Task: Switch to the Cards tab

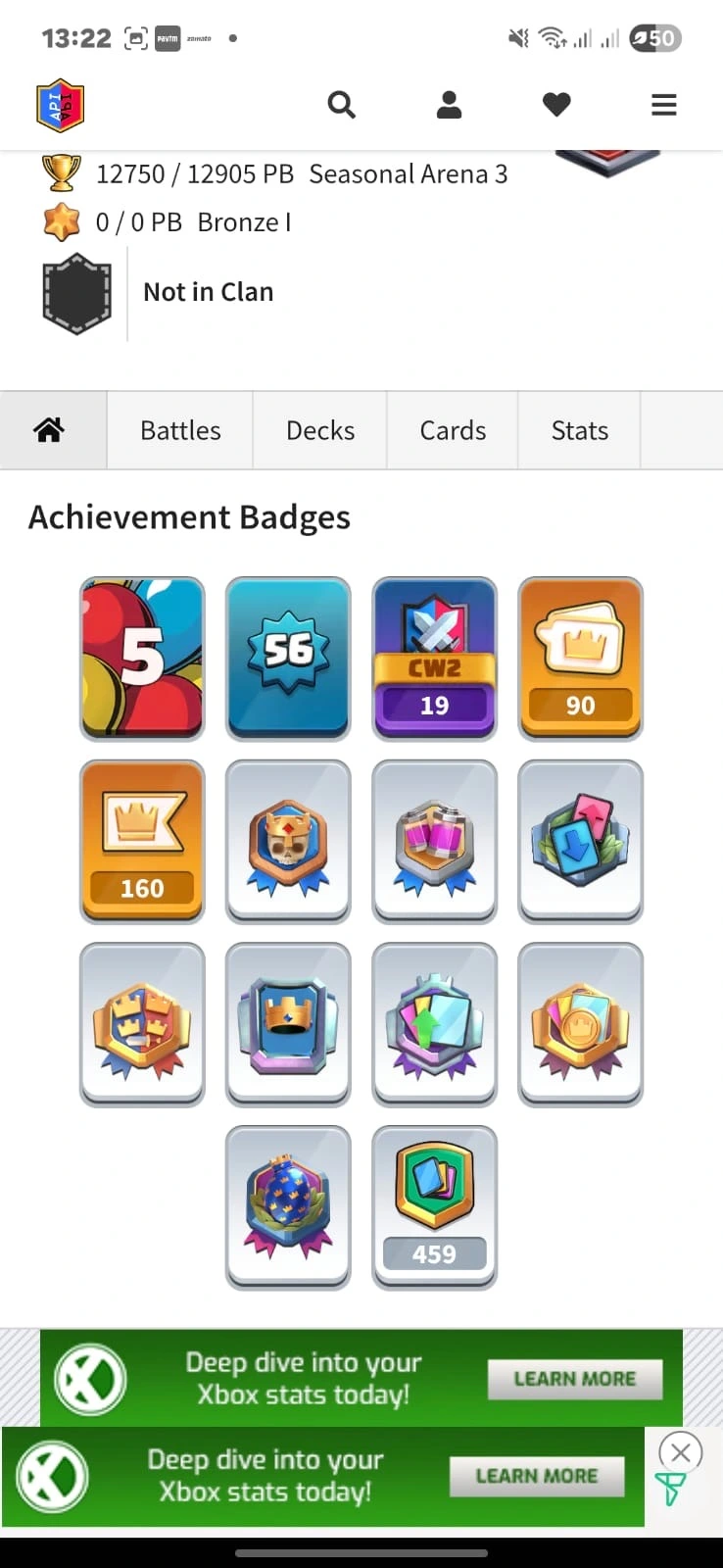Action: (x=453, y=430)
